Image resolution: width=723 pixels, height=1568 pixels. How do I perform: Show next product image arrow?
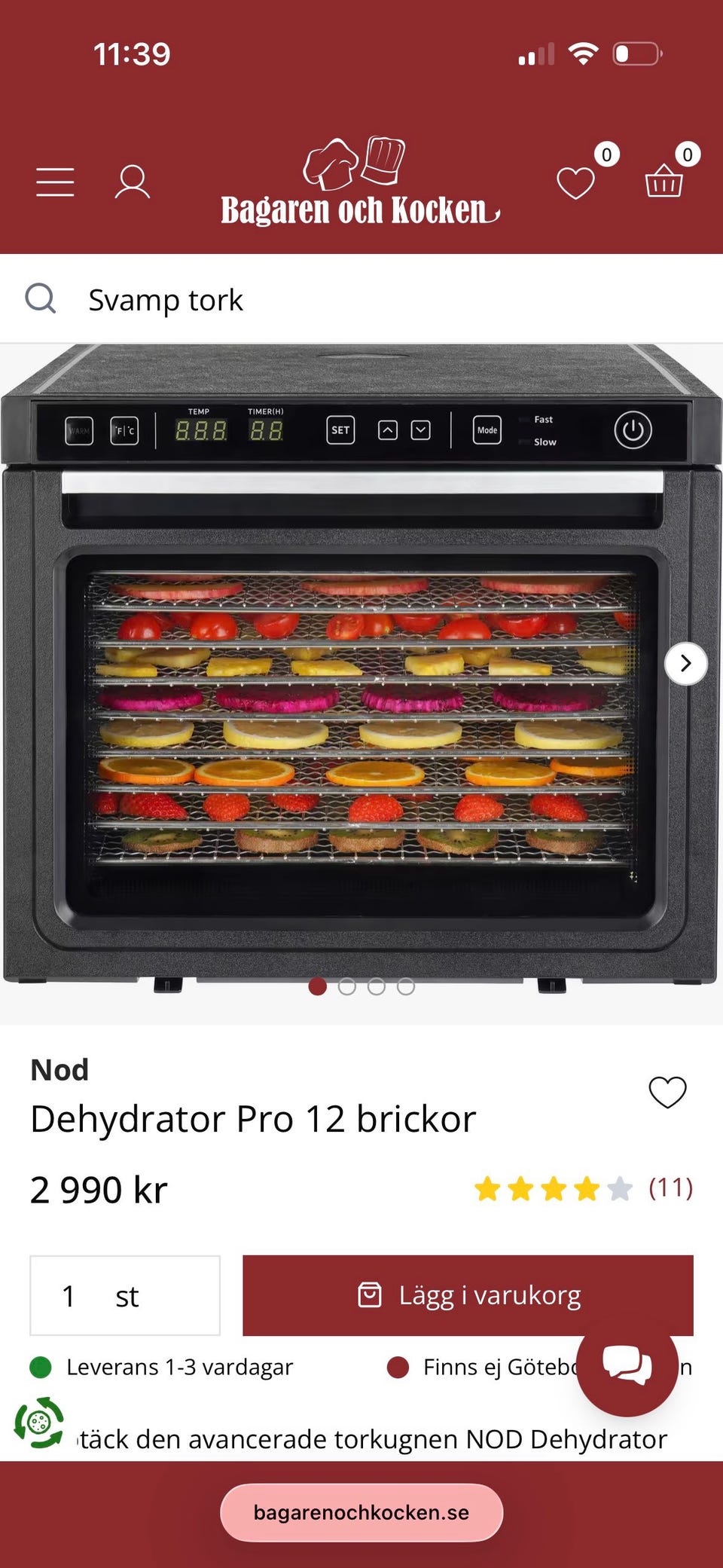[x=685, y=663]
